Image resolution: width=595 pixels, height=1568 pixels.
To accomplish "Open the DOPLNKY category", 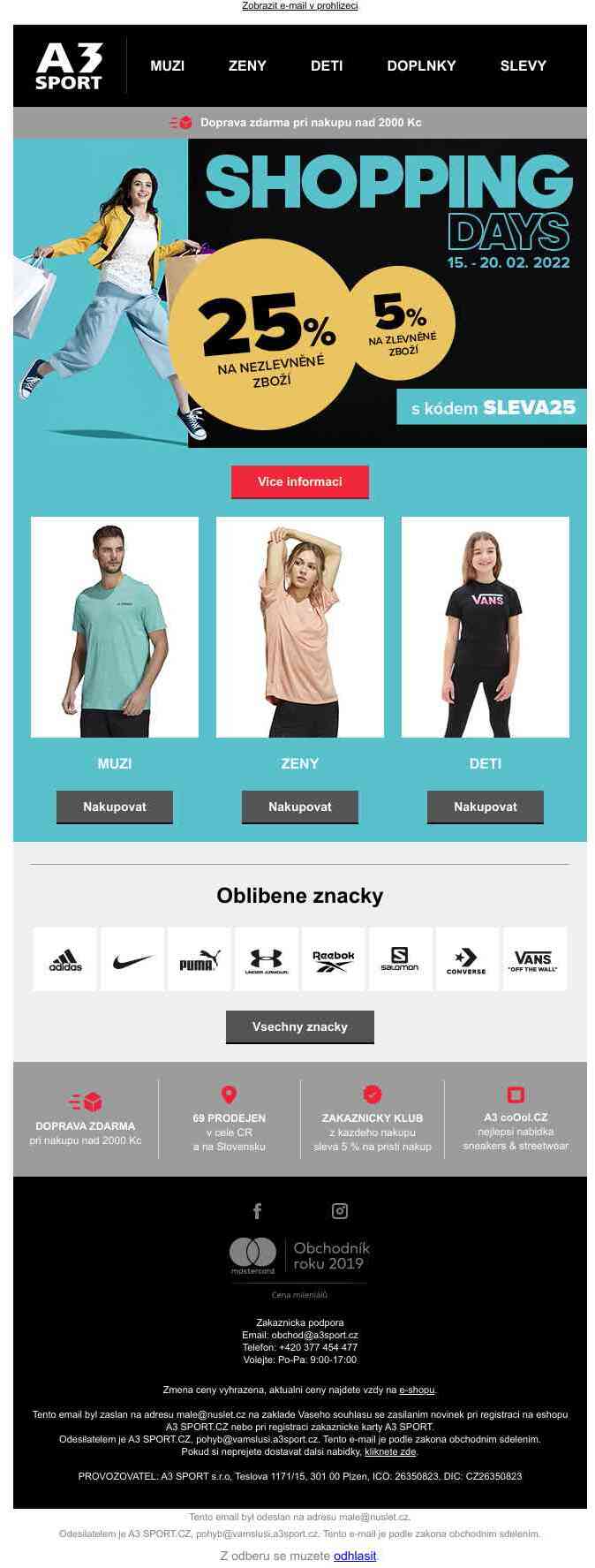I will [x=421, y=65].
